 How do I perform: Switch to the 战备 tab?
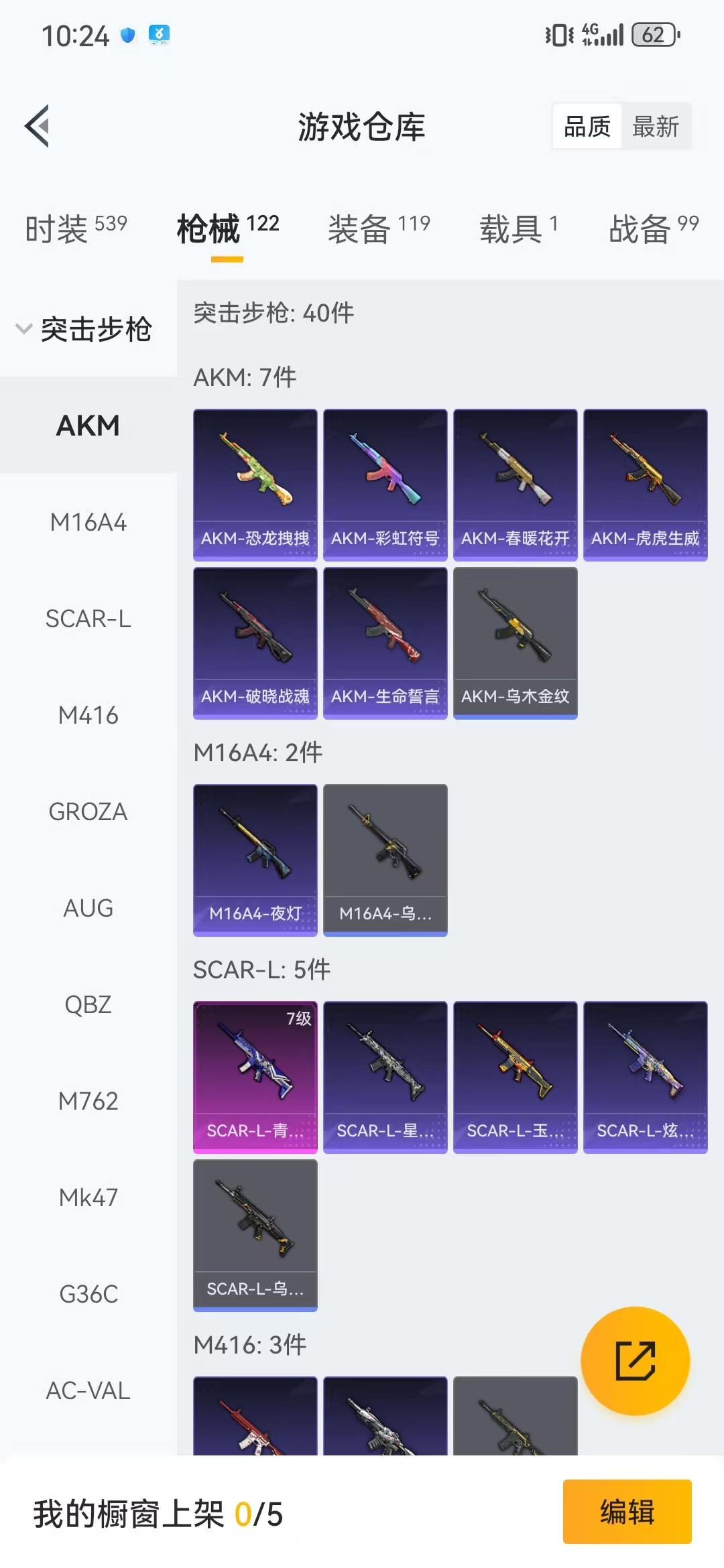pyautogui.click(x=653, y=229)
